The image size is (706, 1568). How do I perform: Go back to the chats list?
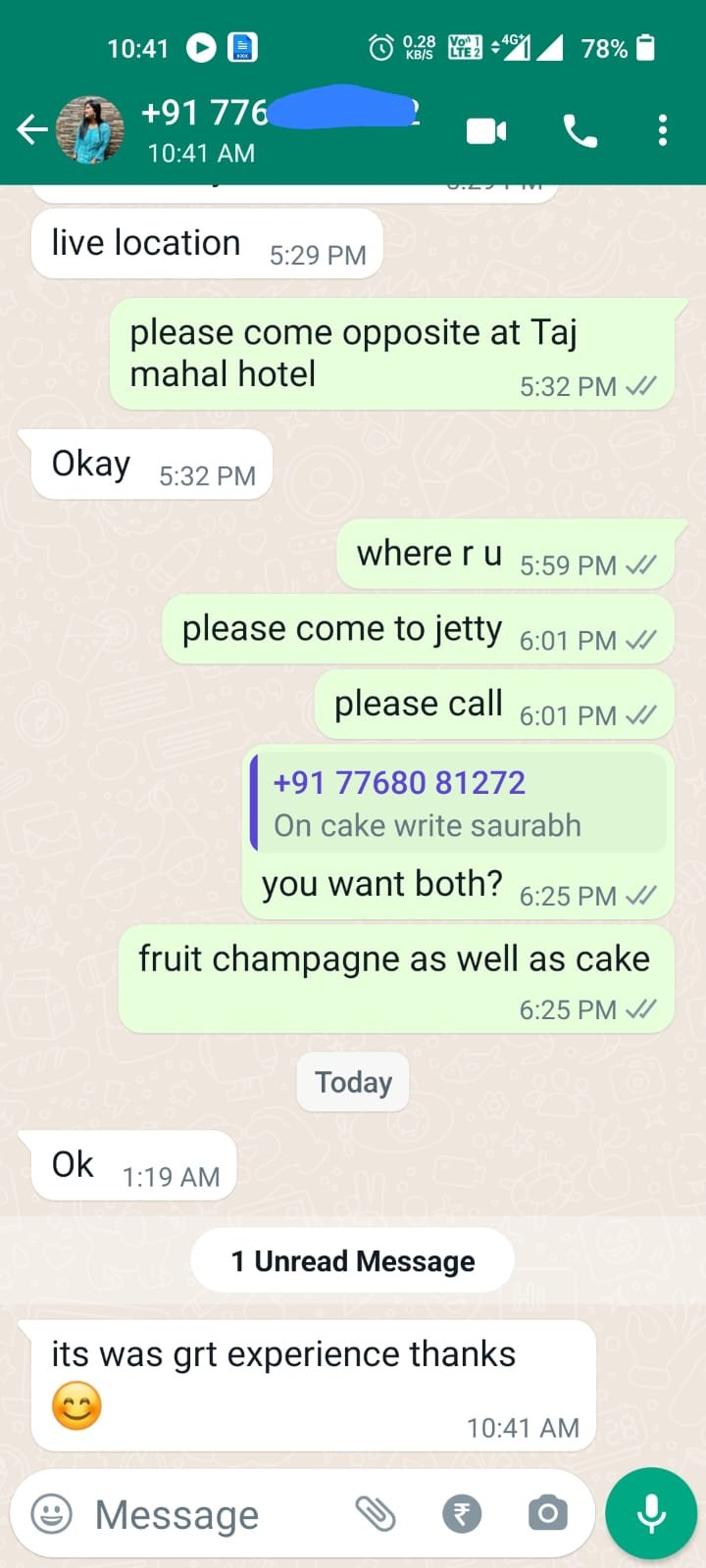(x=31, y=129)
